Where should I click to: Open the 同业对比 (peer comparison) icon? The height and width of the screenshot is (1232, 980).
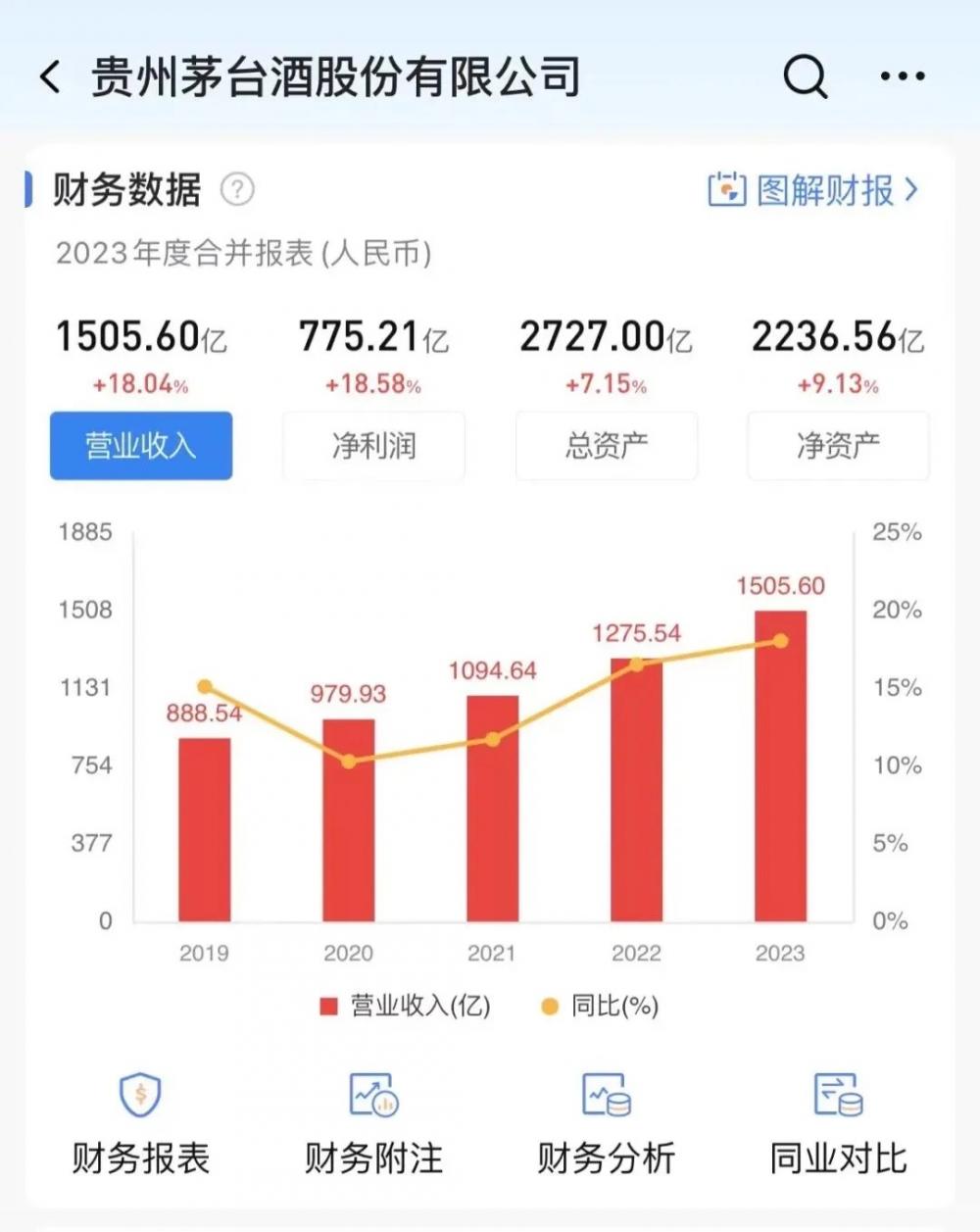pos(837,1095)
